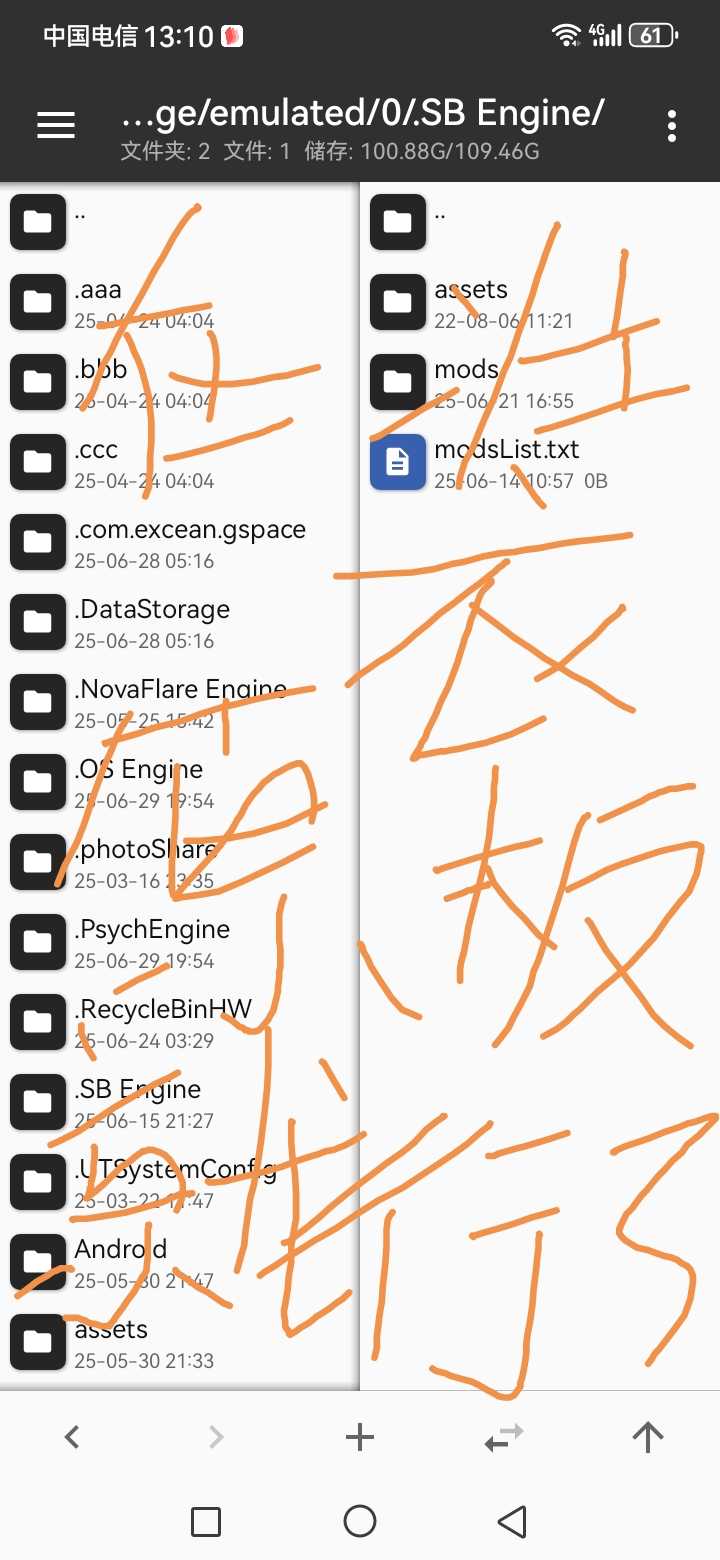Viewport: 720px width, 1560px height.
Task: Tap the swap panes arrows icon
Action: click(504, 1438)
